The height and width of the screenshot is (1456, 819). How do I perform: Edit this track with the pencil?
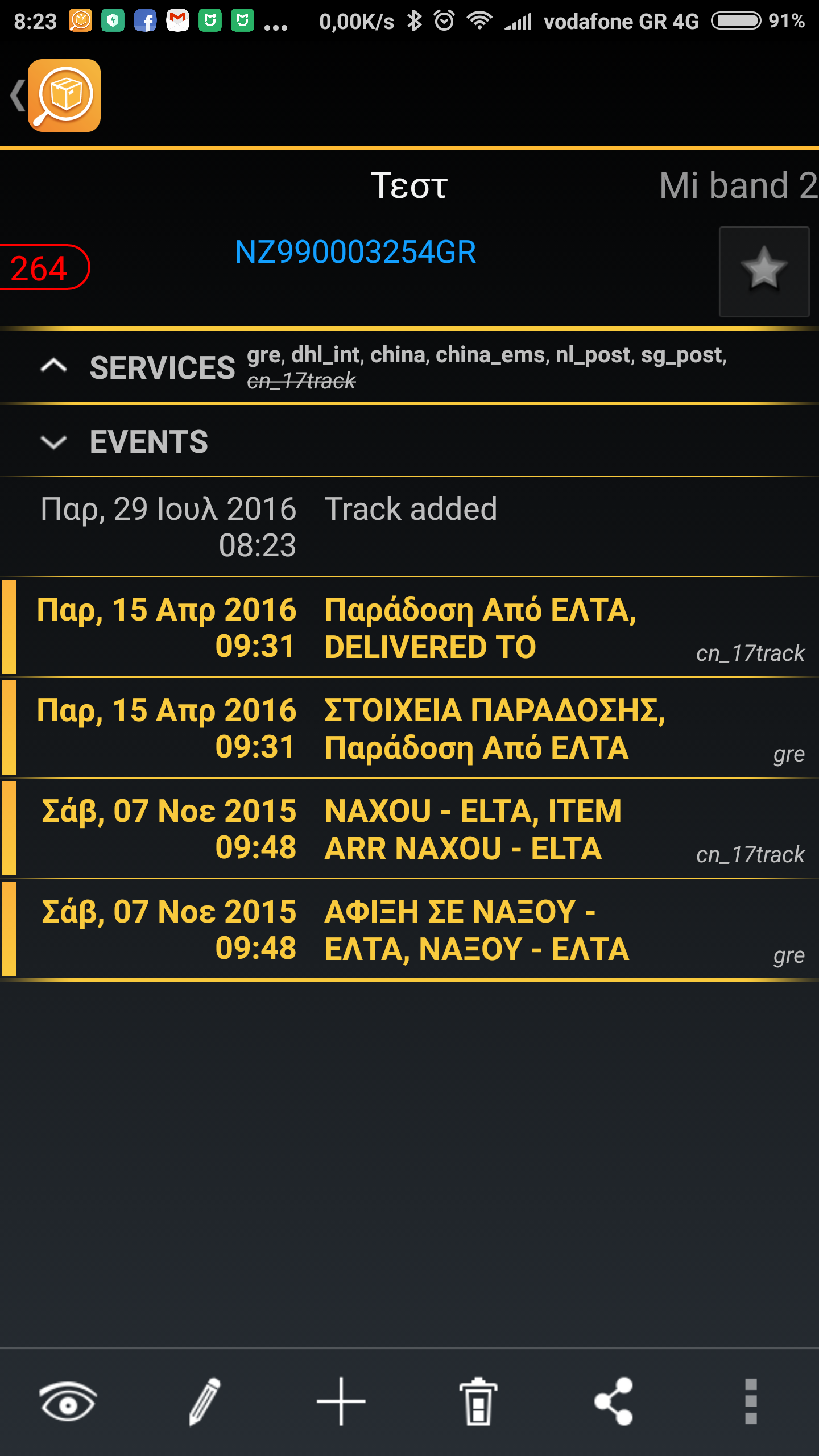(205, 1401)
